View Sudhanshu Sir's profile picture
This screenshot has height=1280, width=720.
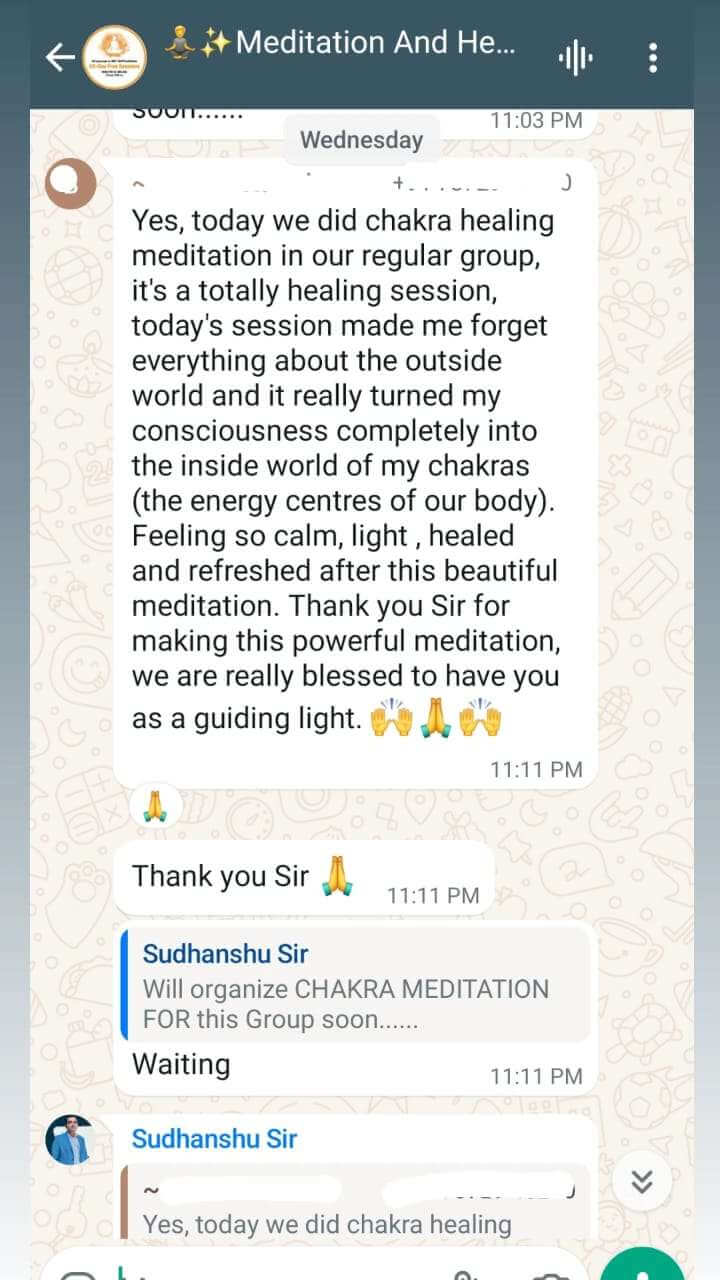pos(69,1140)
